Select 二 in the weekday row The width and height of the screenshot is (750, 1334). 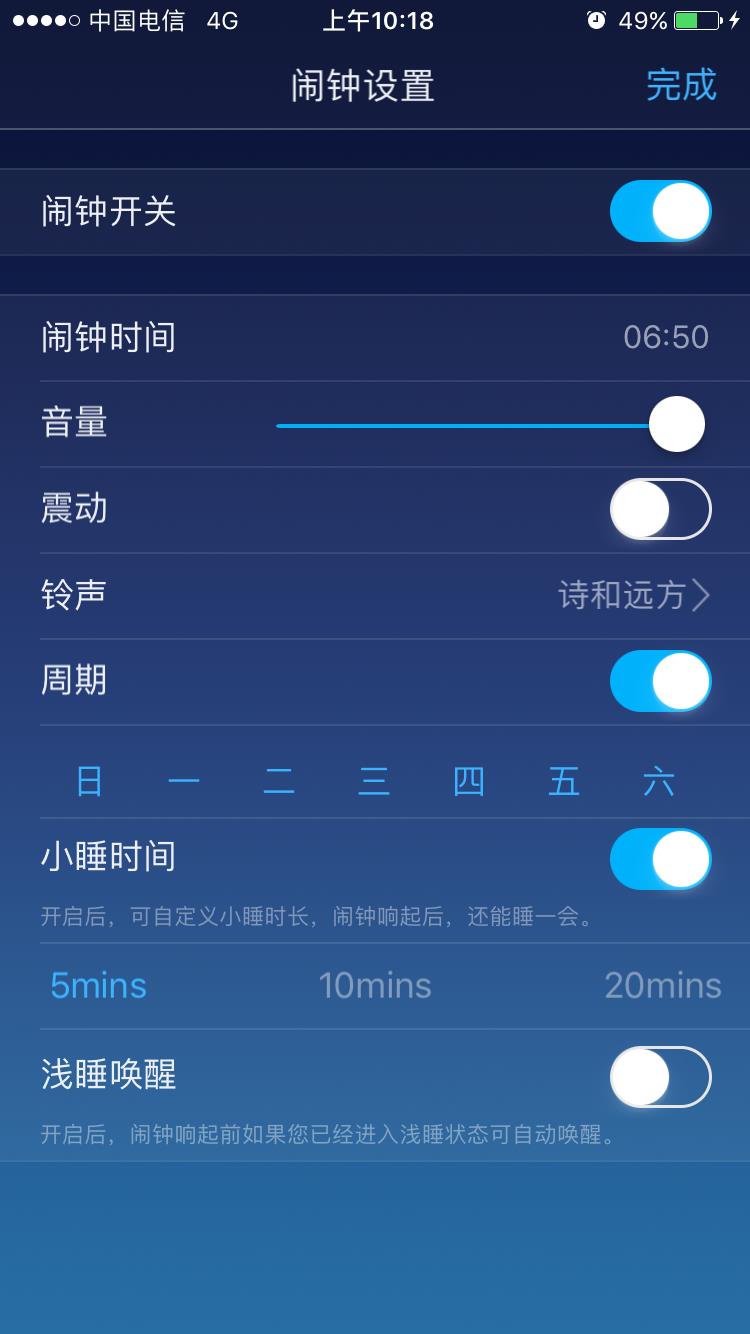(x=279, y=781)
